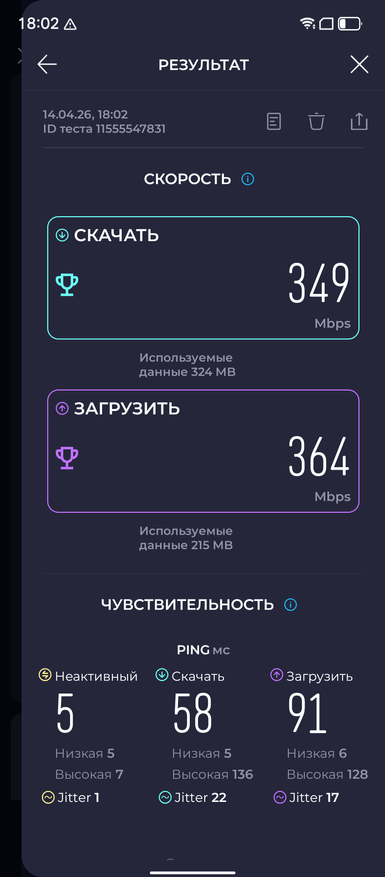385x877 pixels.
Task: Open info about Чувствительность
Action: pyautogui.click(x=290, y=605)
